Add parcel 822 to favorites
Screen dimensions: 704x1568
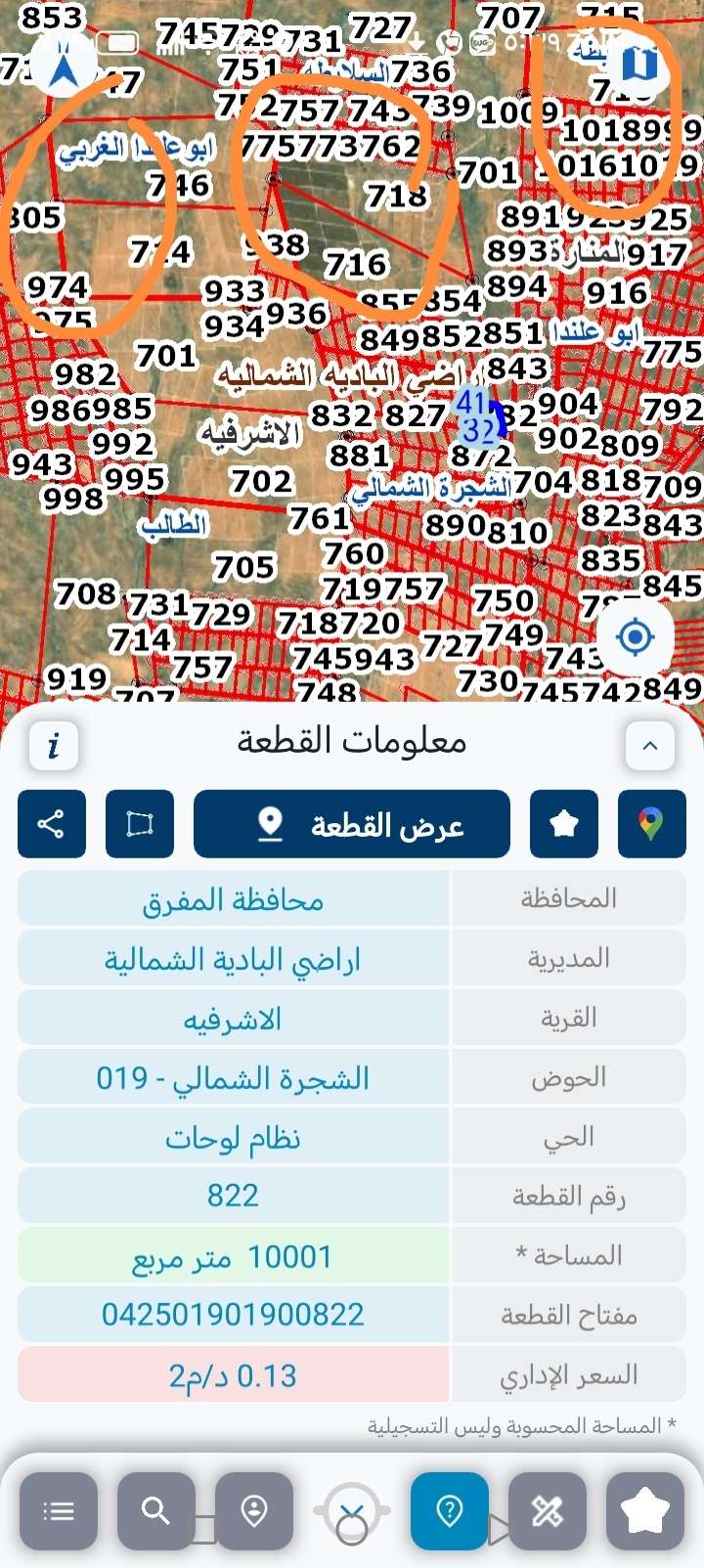[x=564, y=824]
